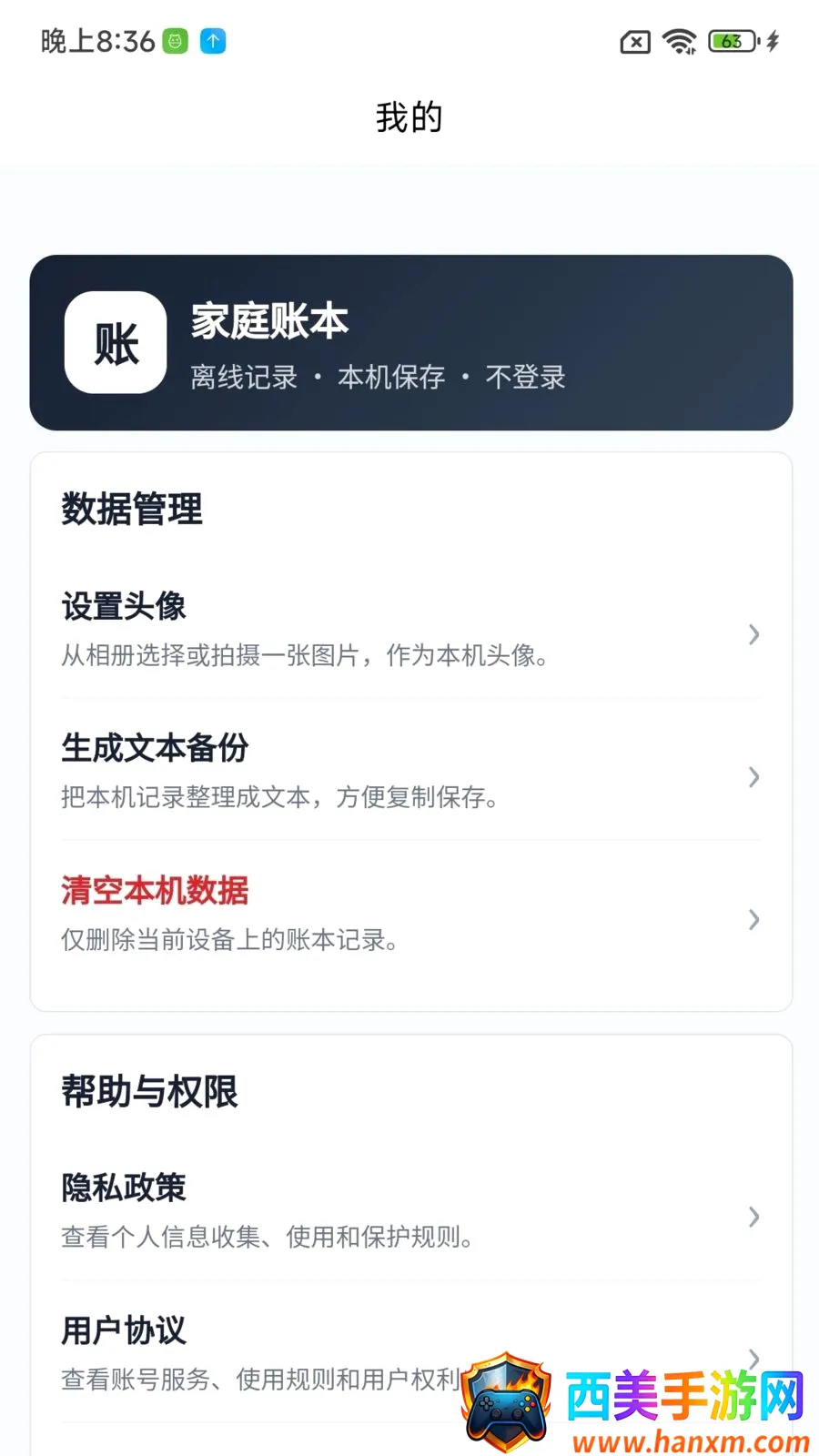The image size is (819, 1456).
Task: View the 隐私政策 page
Action: click(410, 1211)
